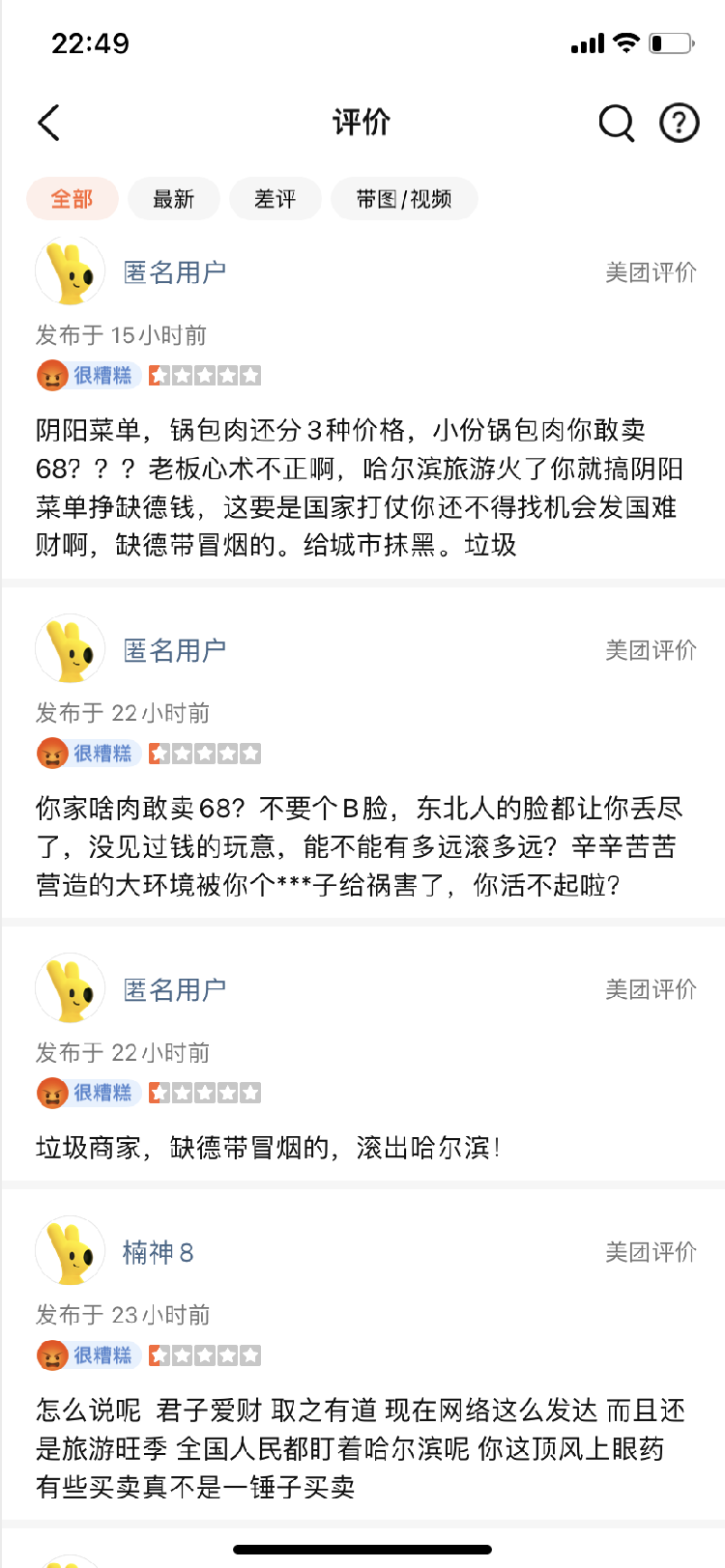Open 匿名用户 profile link
Image resolution: width=725 pixels, height=1568 pixels.
pos(174,271)
